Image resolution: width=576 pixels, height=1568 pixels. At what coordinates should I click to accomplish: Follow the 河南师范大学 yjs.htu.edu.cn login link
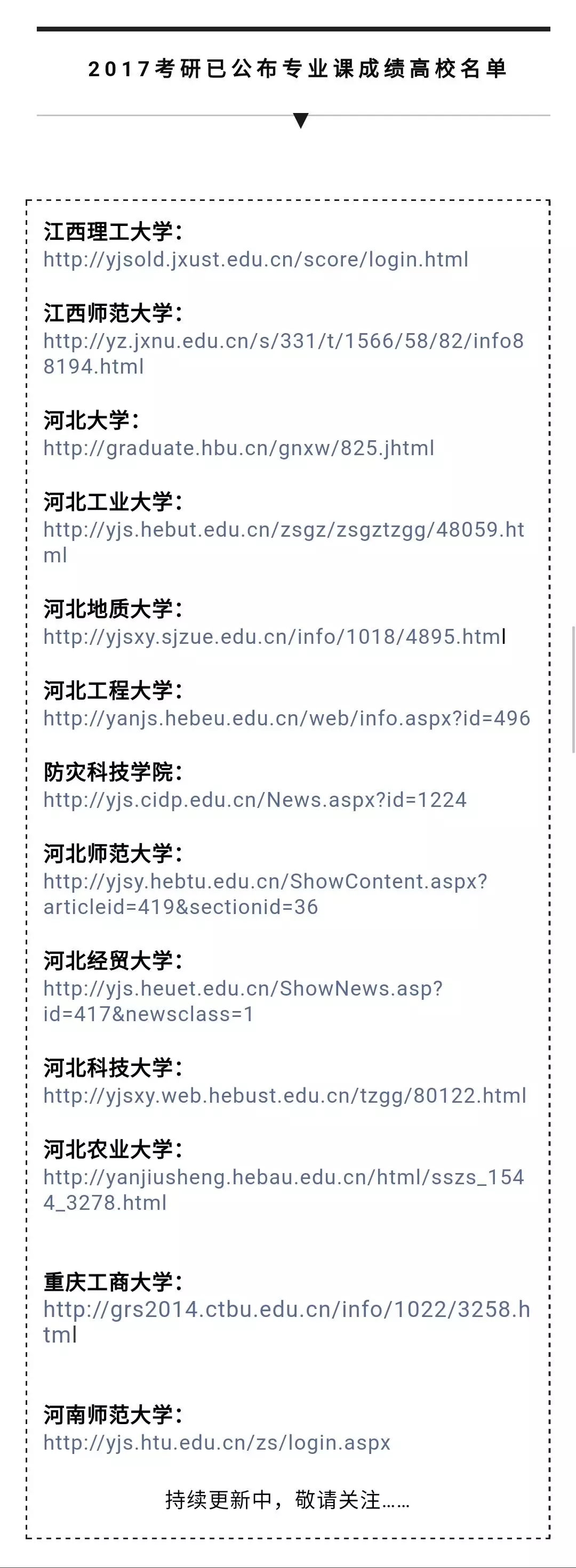point(216,1443)
